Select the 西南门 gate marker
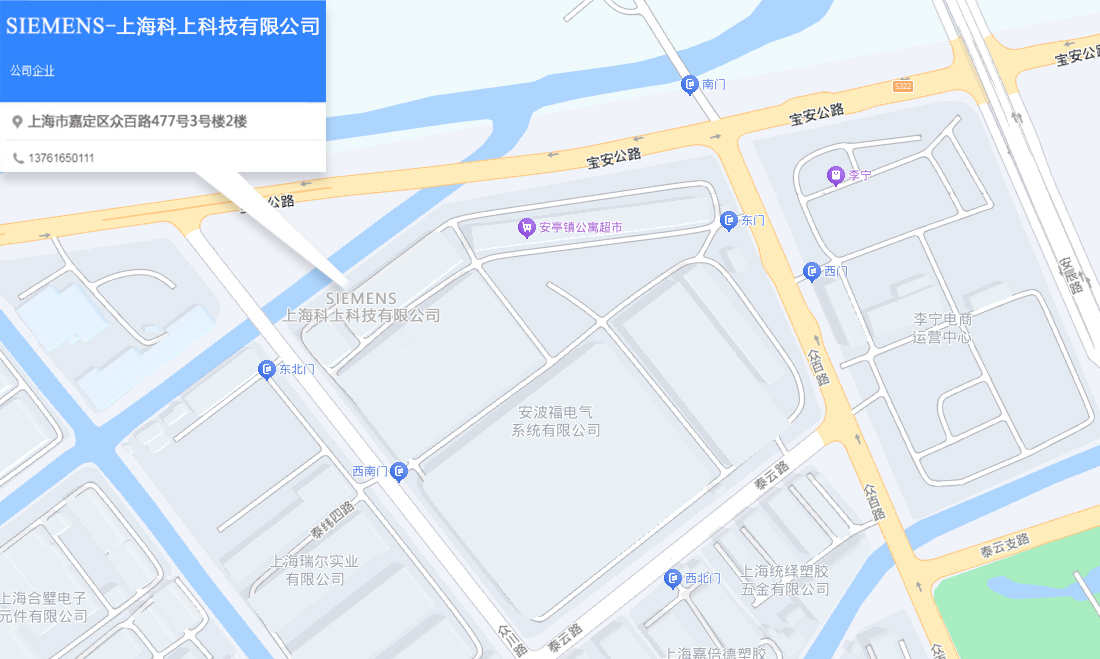 pyautogui.click(x=399, y=471)
